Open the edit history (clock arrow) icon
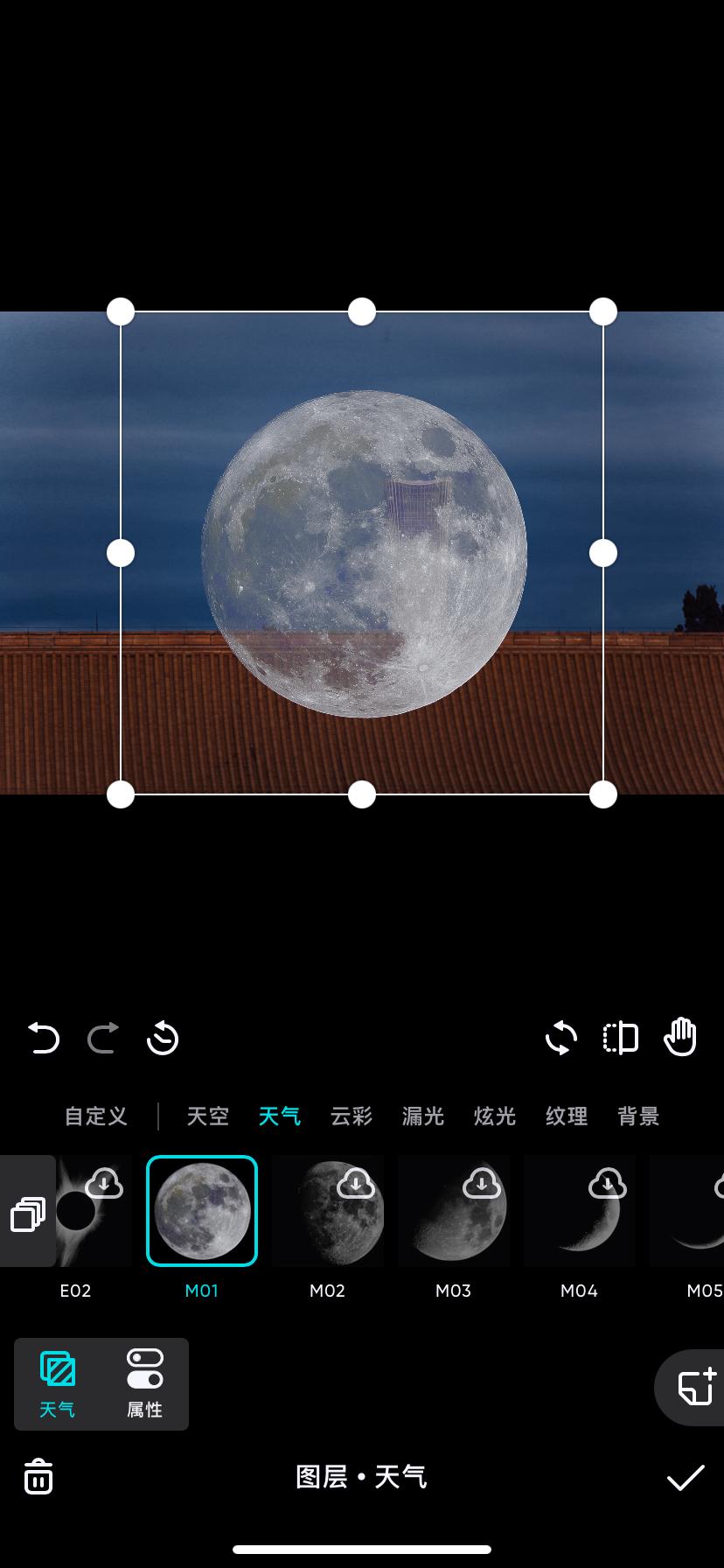 click(x=163, y=1038)
